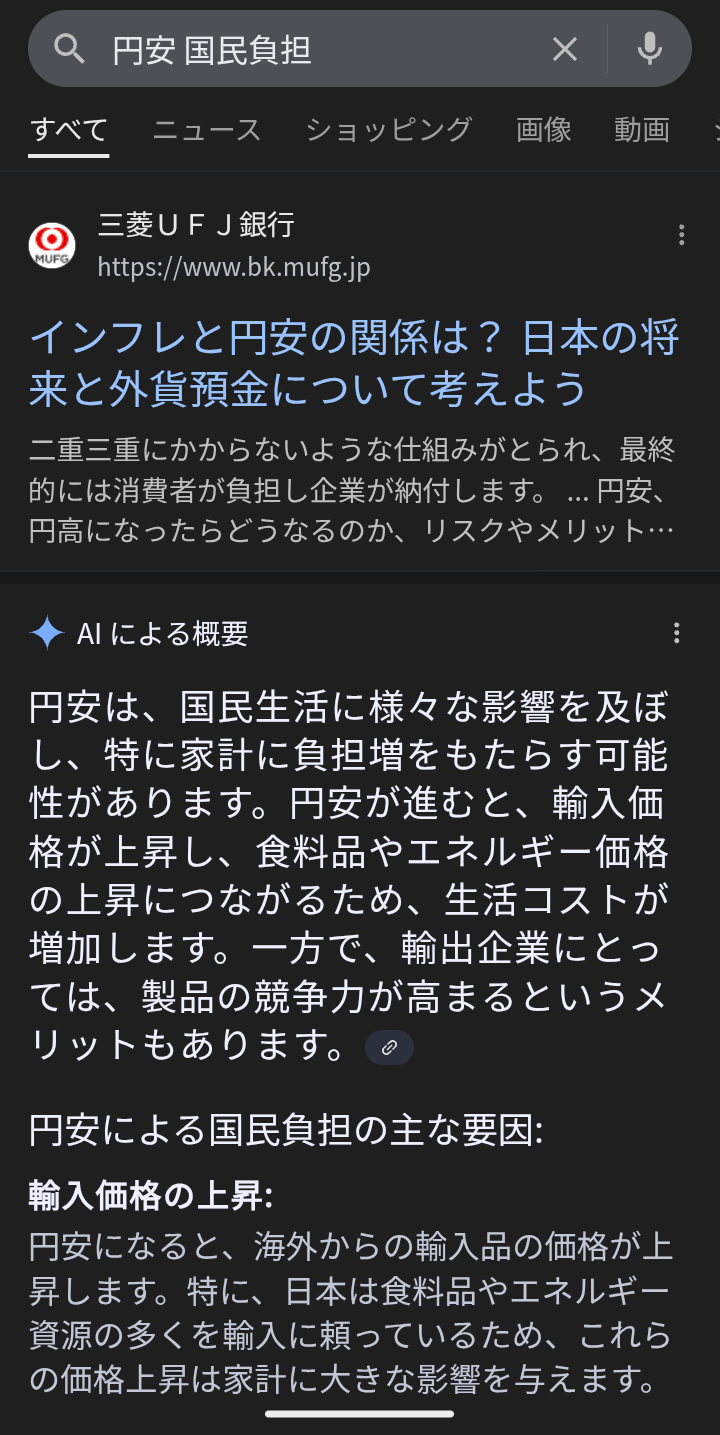Switch to the 画像 tab
The width and height of the screenshot is (720, 1435).
[544, 130]
